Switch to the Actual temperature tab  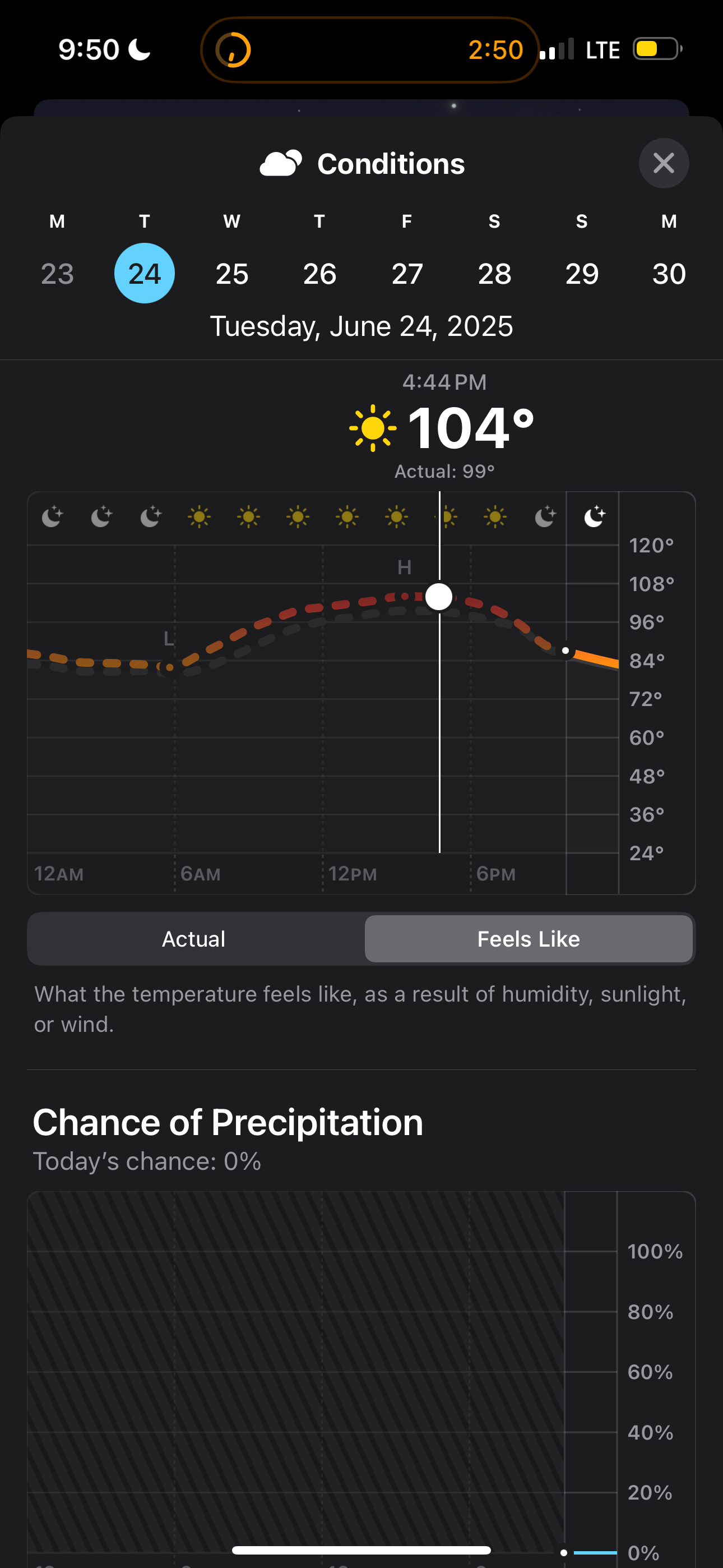click(x=193, y=939)
